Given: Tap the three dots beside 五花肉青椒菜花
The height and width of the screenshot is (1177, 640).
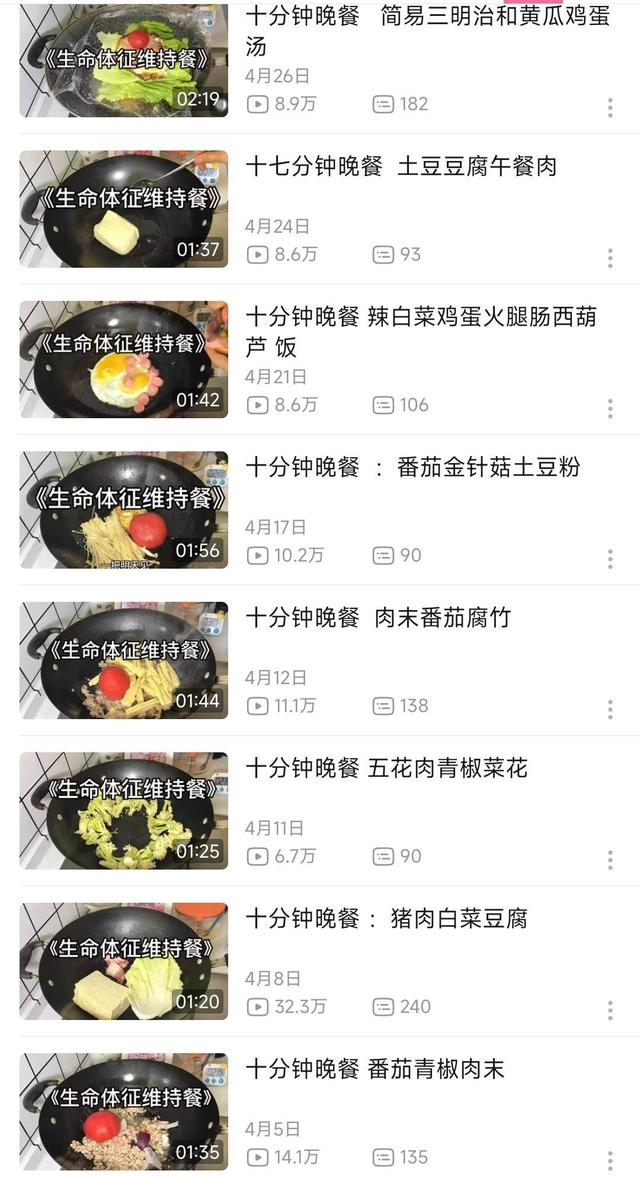Looking at the screenshot, I should [x=610, y=860].
